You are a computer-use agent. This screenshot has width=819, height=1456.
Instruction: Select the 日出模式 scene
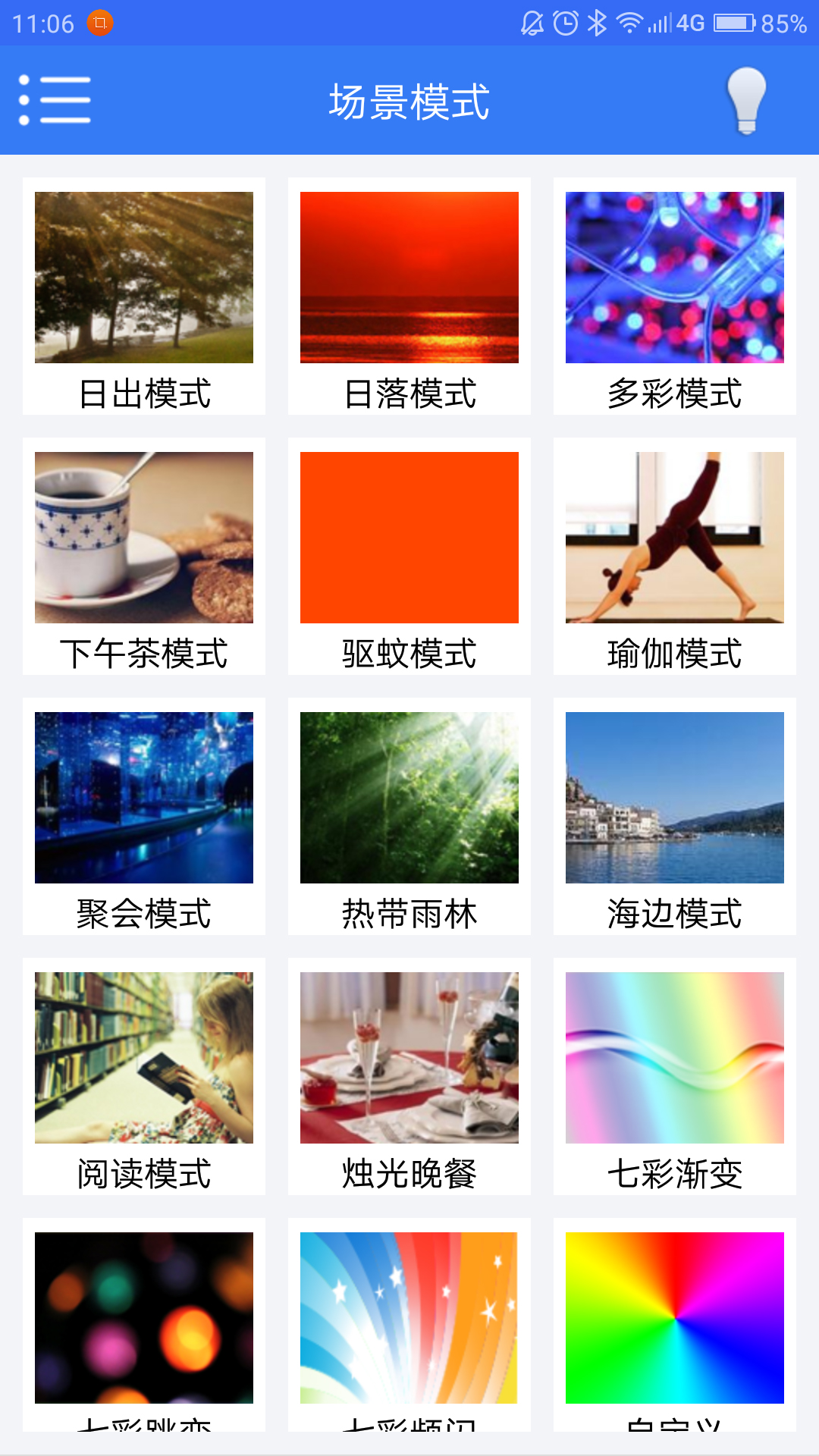tap(144, 296)
